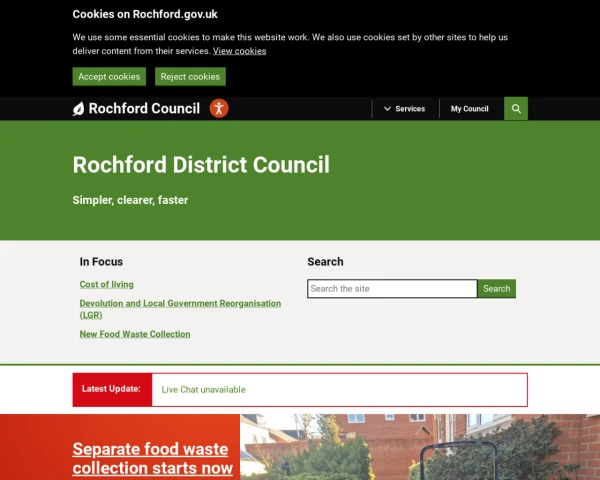
Task: Tap the green Search button
Action: pyautogui.click(x=497, y=289)
